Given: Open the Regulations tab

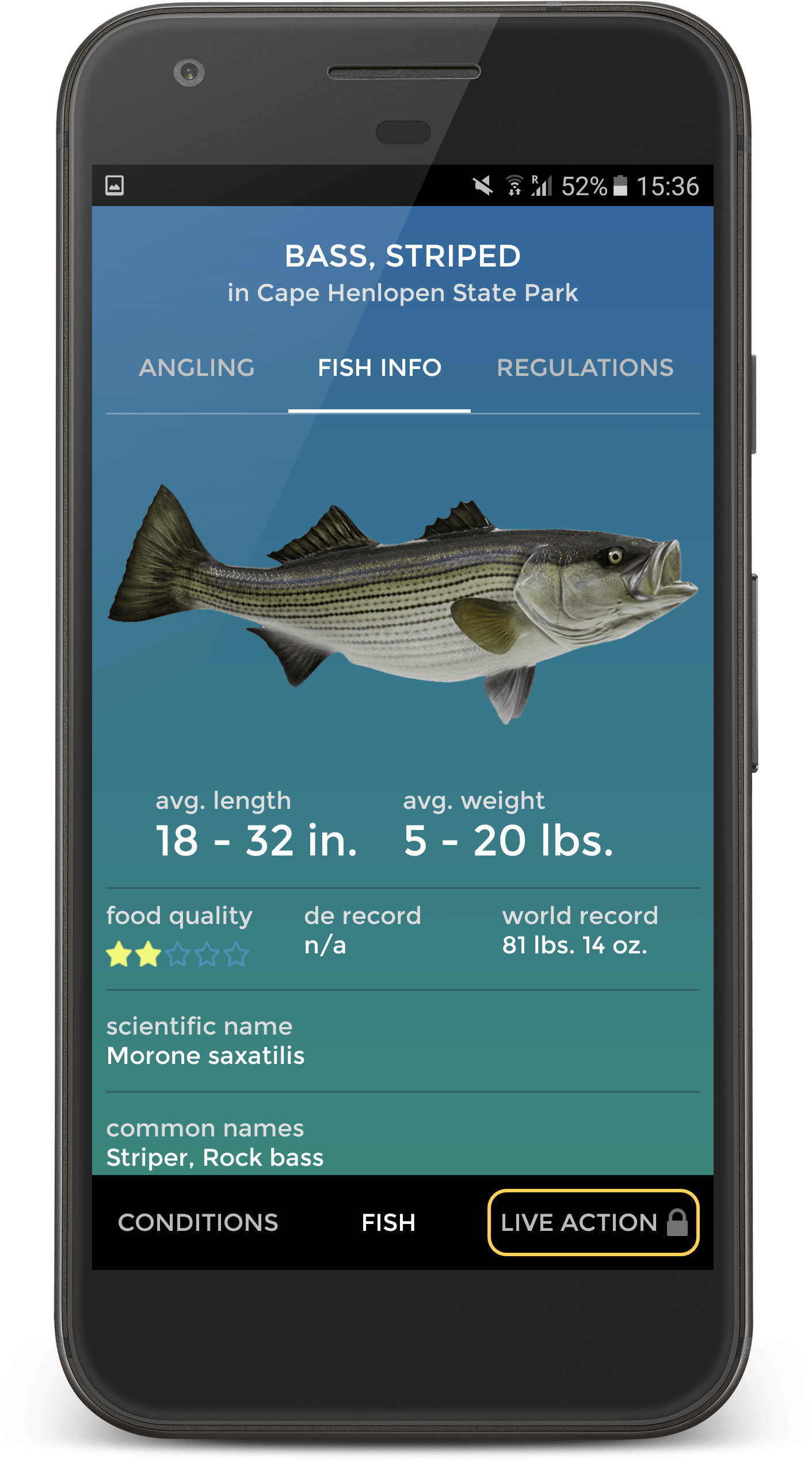Looking at the screenshot, I should click(x=585, y=368).
